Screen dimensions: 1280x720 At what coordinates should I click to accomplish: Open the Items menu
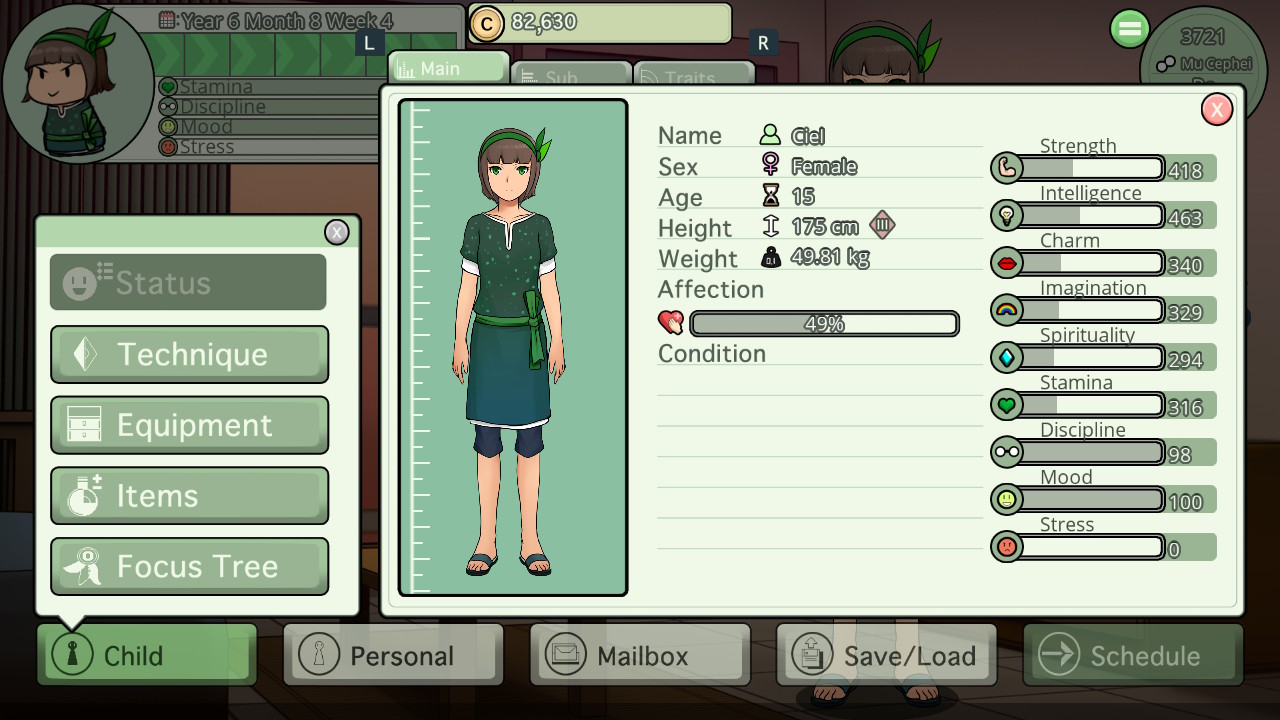189,496
